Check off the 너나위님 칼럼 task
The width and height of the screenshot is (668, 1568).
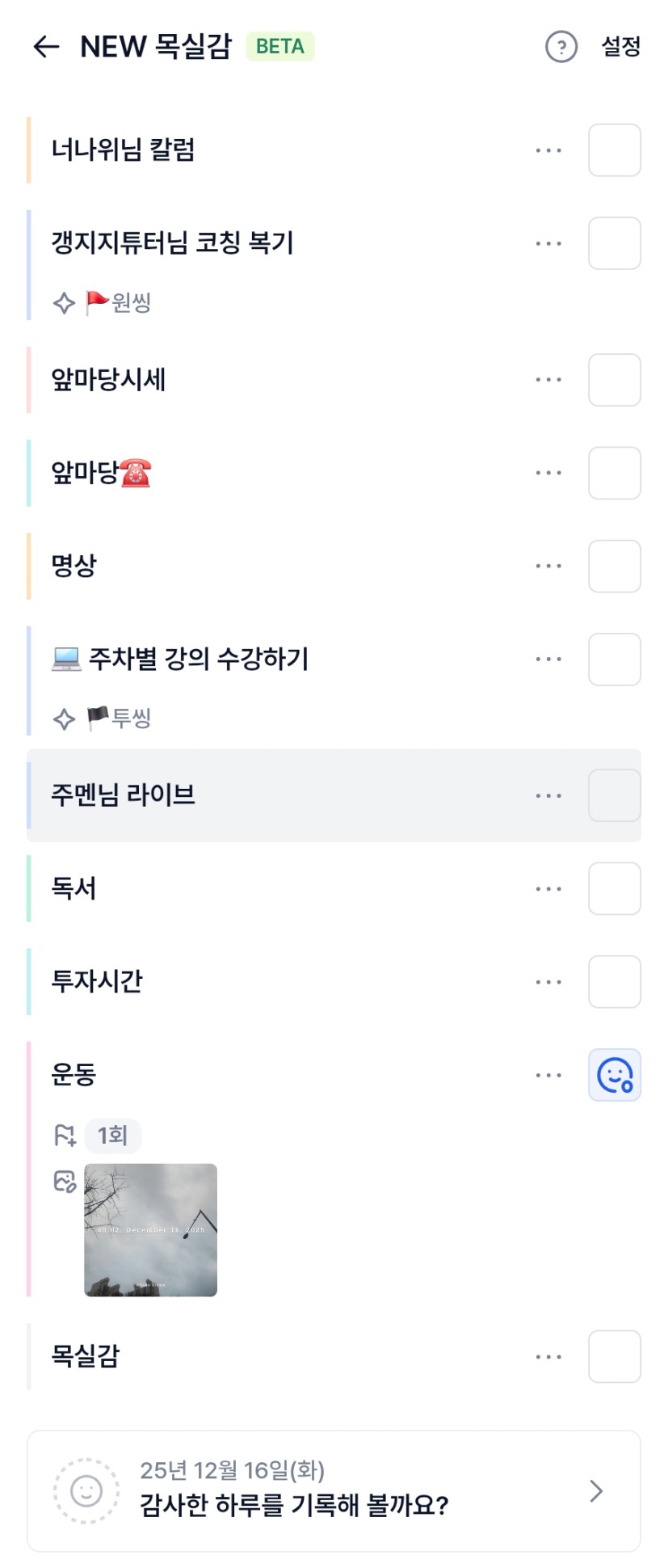[x=614, y=150]
